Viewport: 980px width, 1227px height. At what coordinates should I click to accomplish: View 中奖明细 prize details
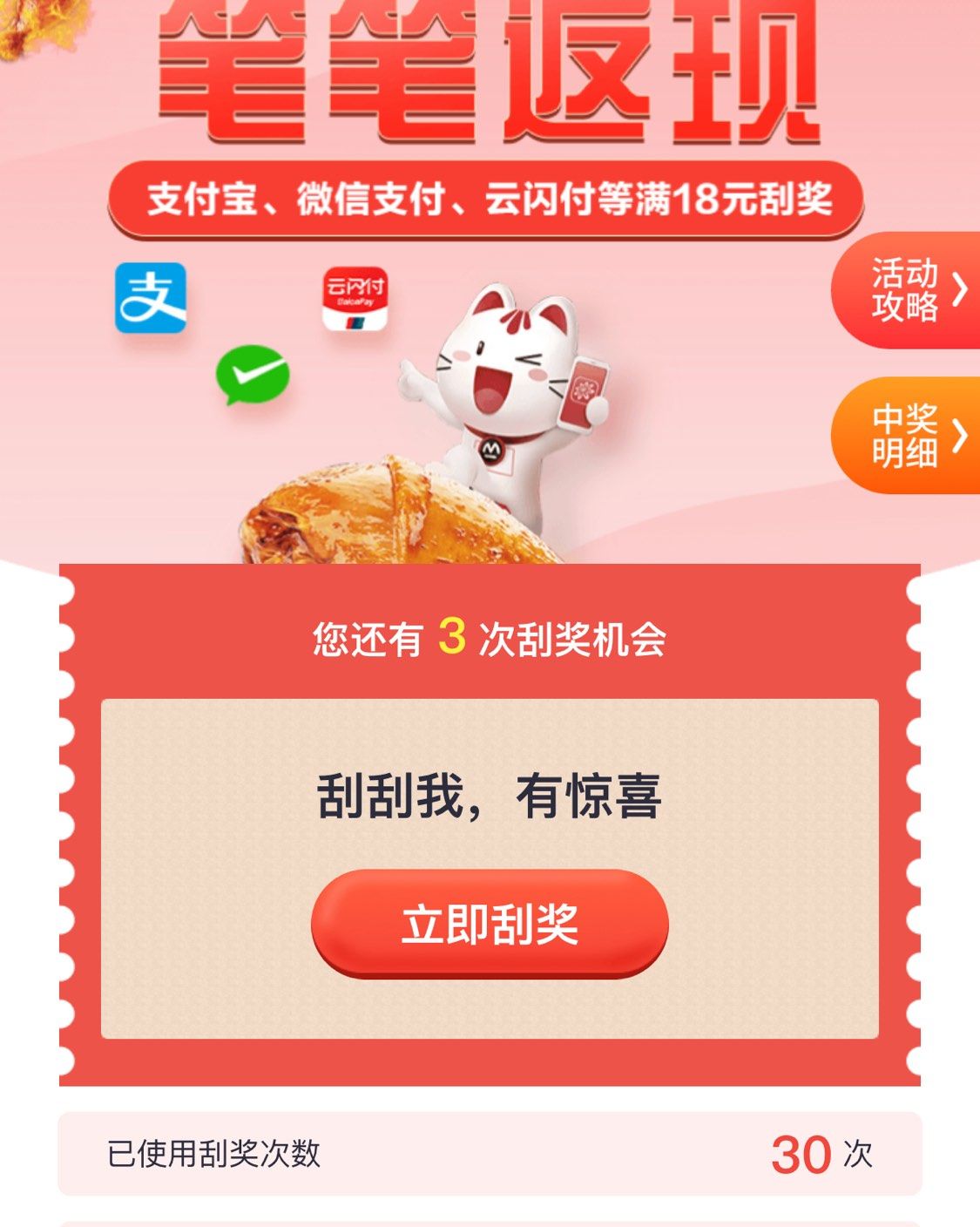909,435
